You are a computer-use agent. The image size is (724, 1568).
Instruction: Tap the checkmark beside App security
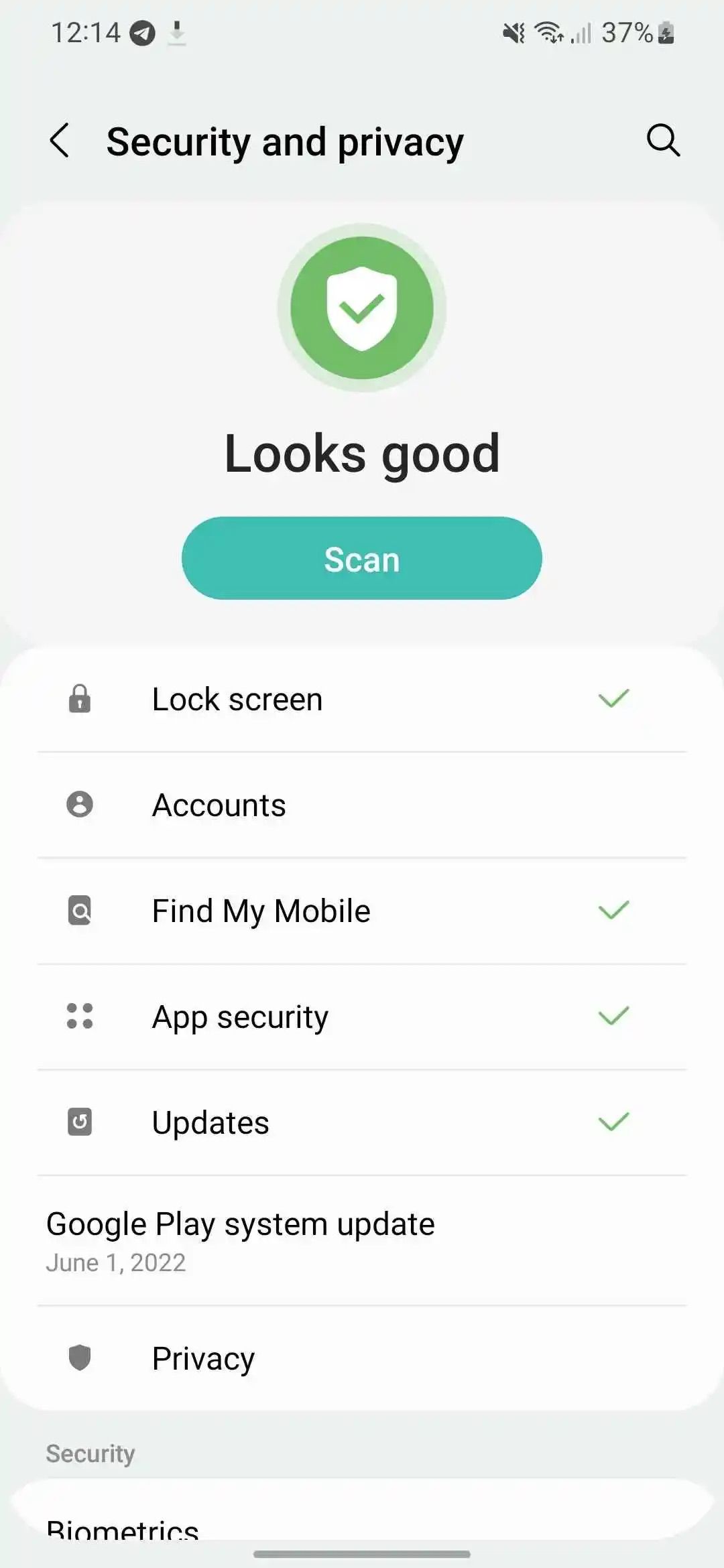pos(614,1017)
